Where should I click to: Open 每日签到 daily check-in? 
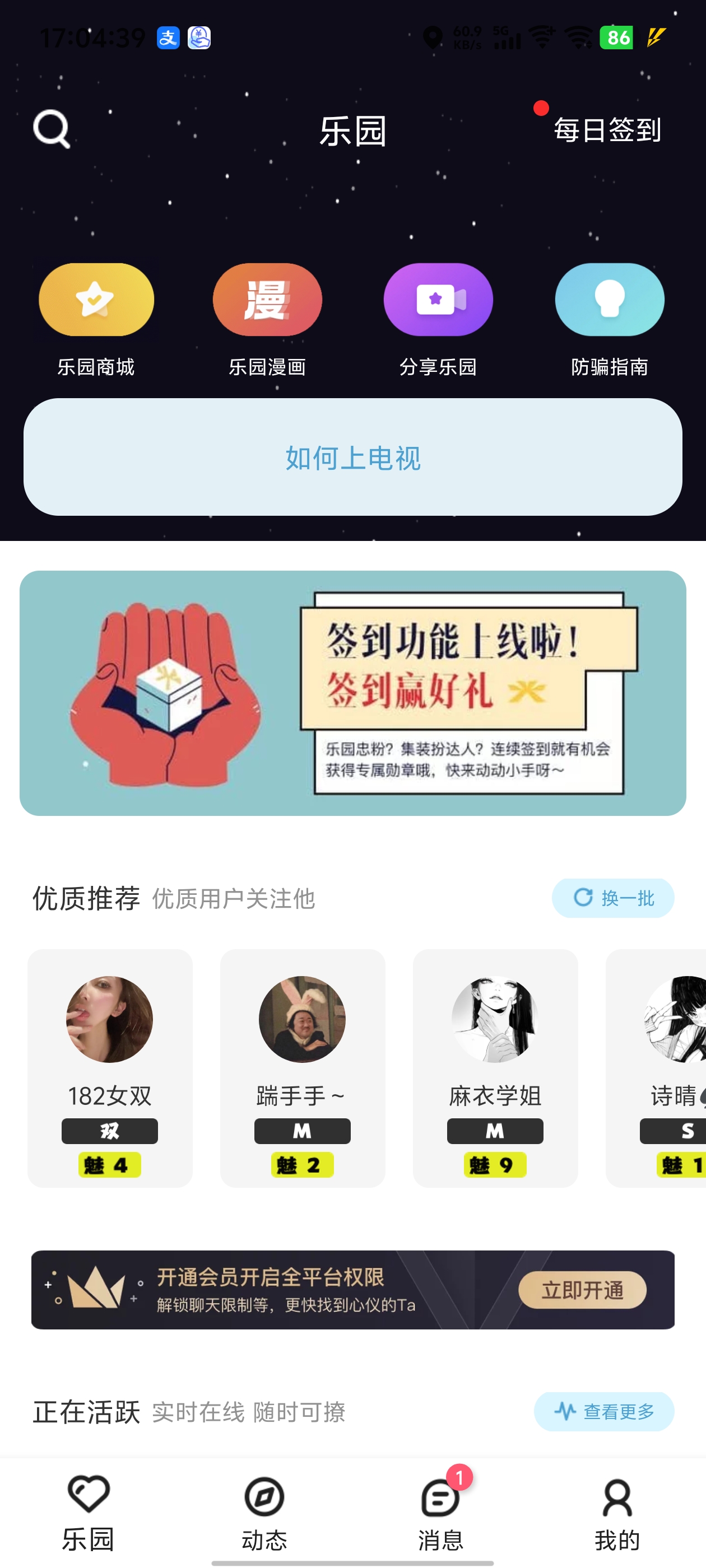[606, 130]
